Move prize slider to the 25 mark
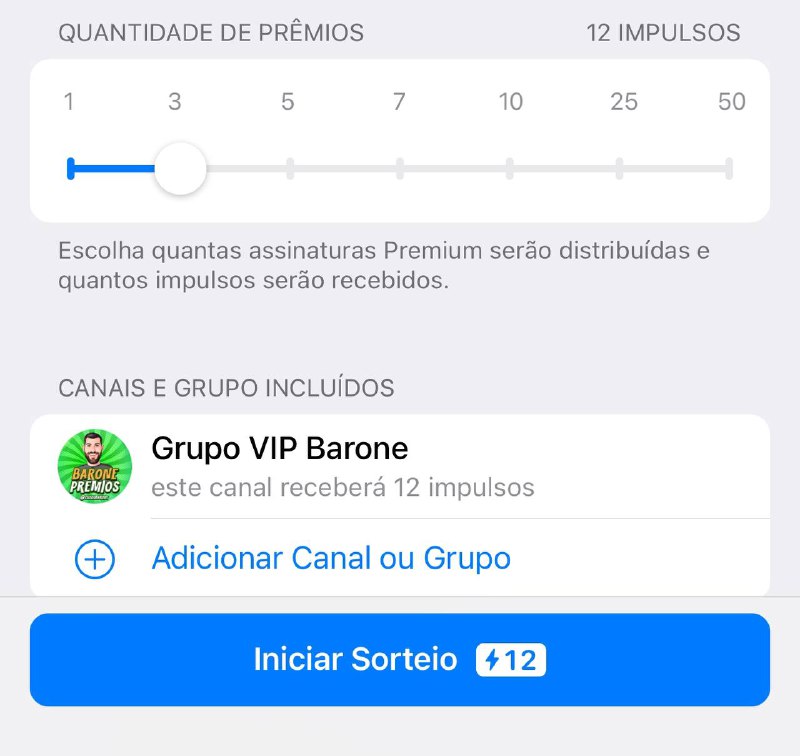Viewport: 800px width, 756px height. (x=620, y=168)
